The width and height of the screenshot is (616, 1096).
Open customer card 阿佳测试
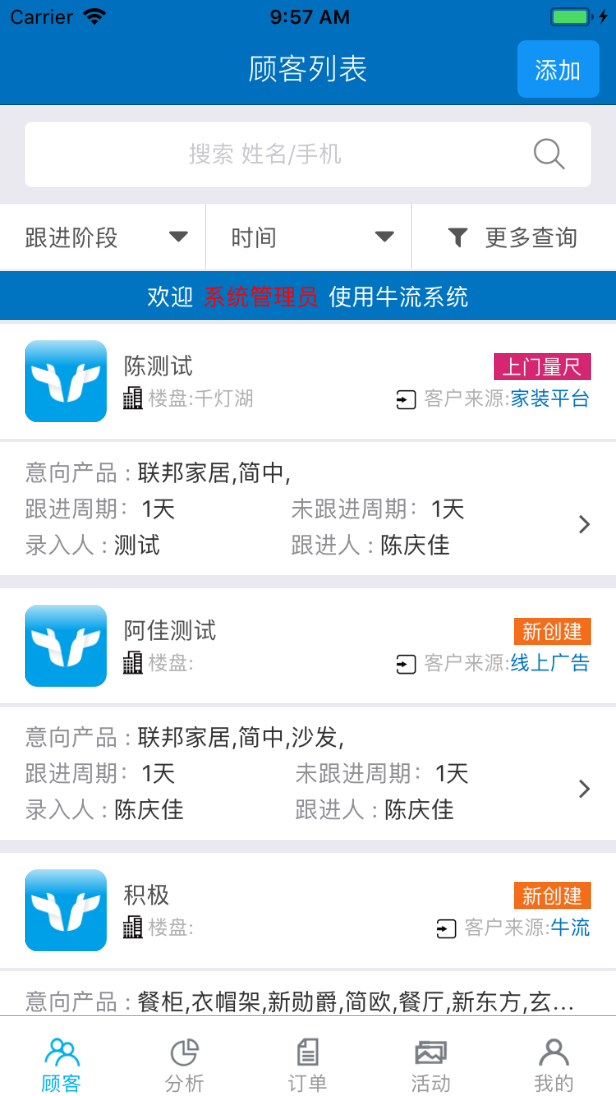point(308,646)
